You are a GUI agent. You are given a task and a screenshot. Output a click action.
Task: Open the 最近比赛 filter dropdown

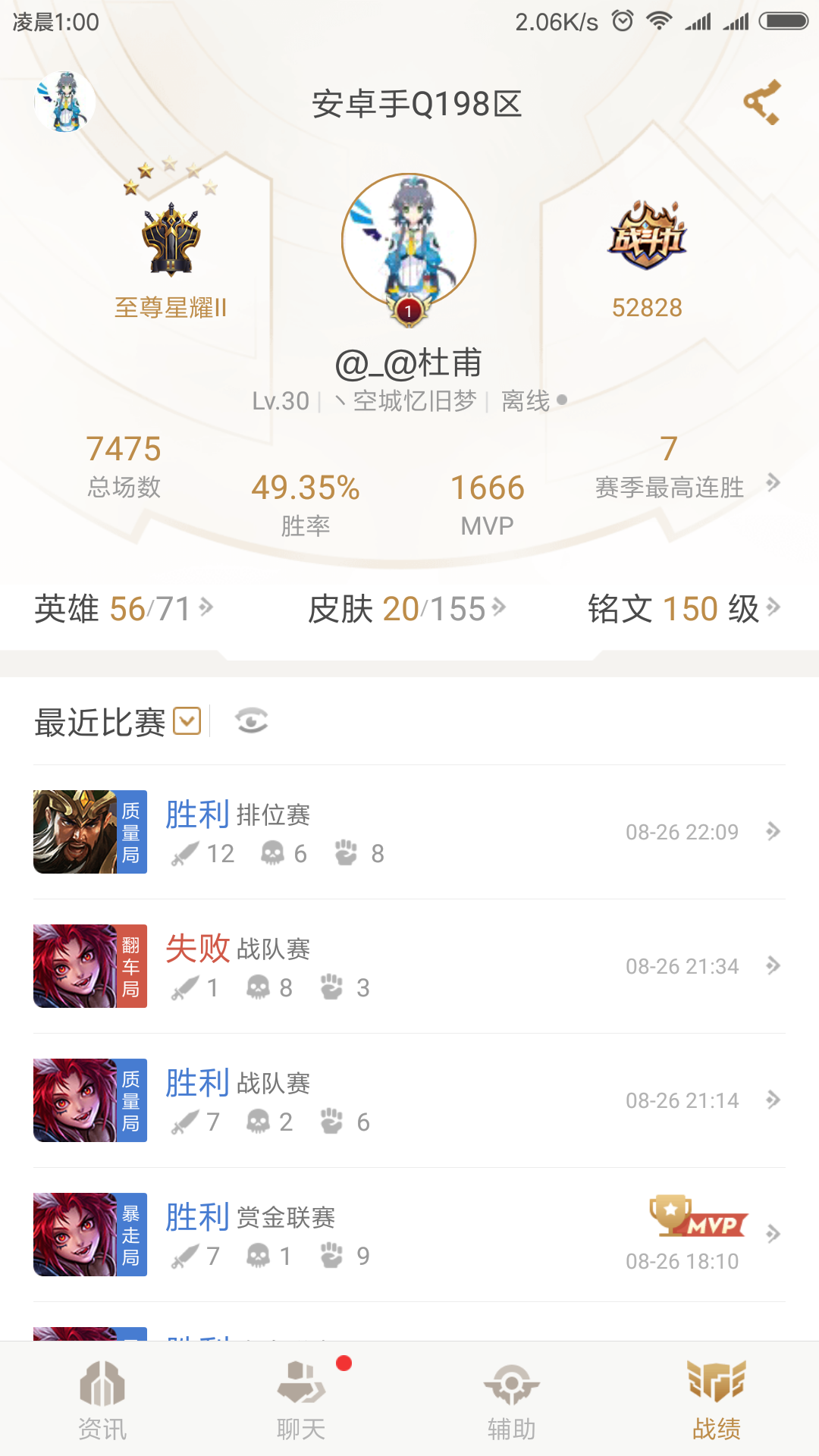(188, 722)
